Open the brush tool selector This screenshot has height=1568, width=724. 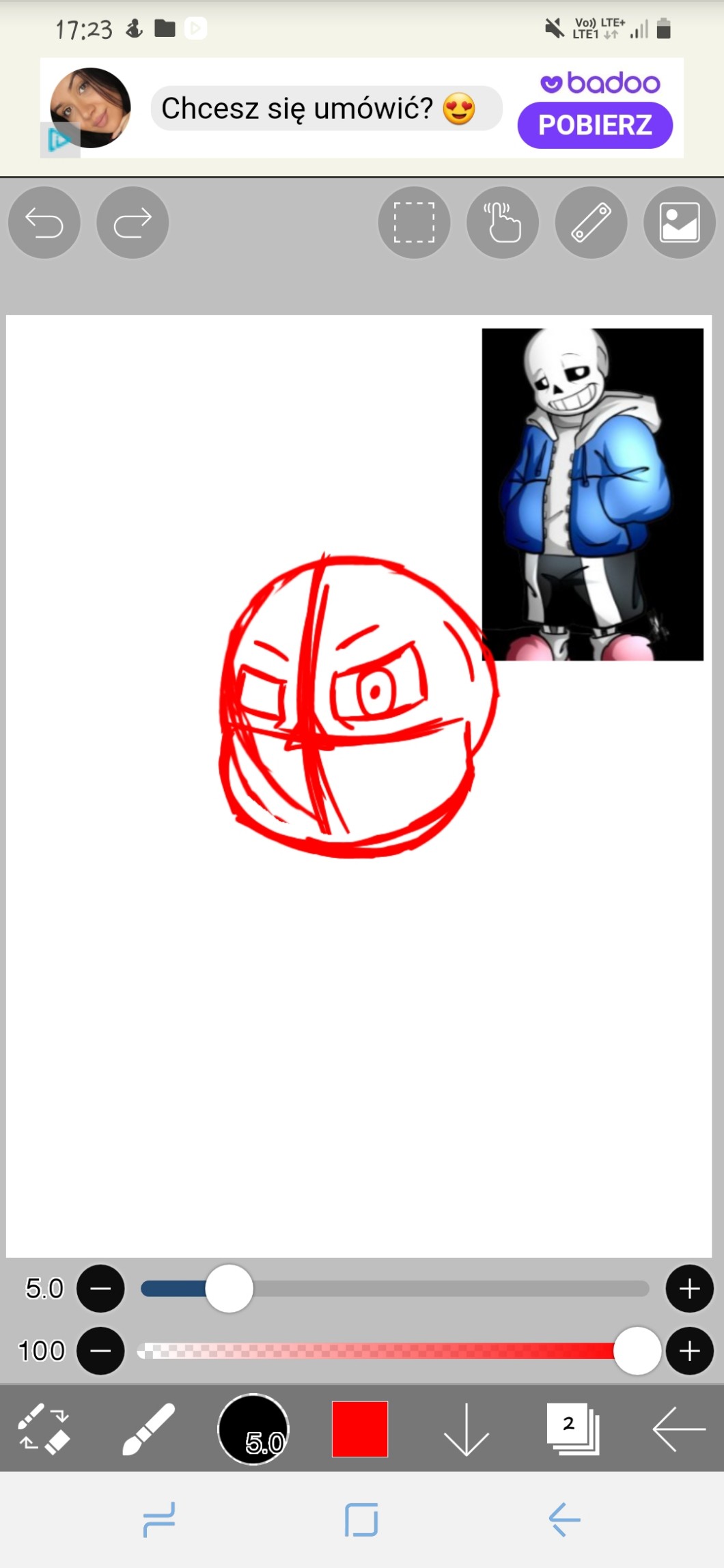[148, 1429]
